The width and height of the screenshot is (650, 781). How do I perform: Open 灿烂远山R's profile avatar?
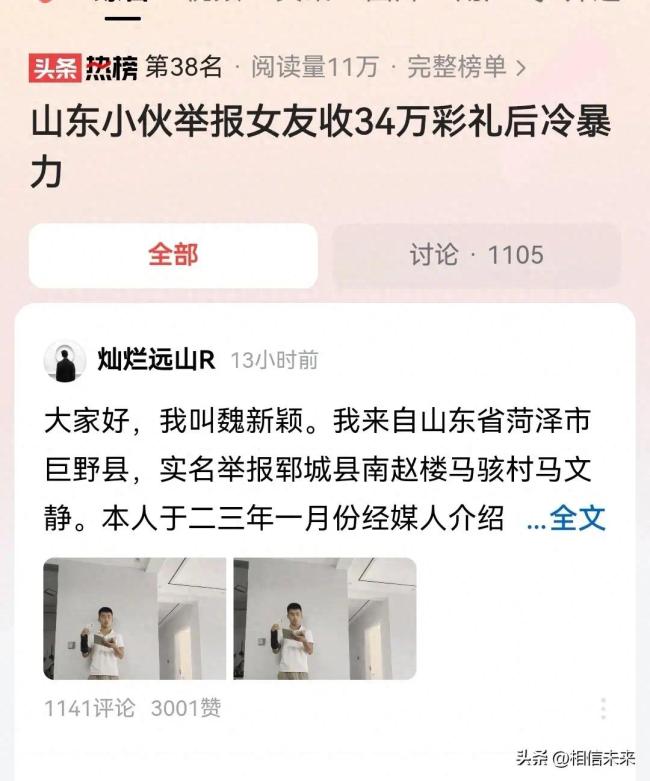coord(65,360)
